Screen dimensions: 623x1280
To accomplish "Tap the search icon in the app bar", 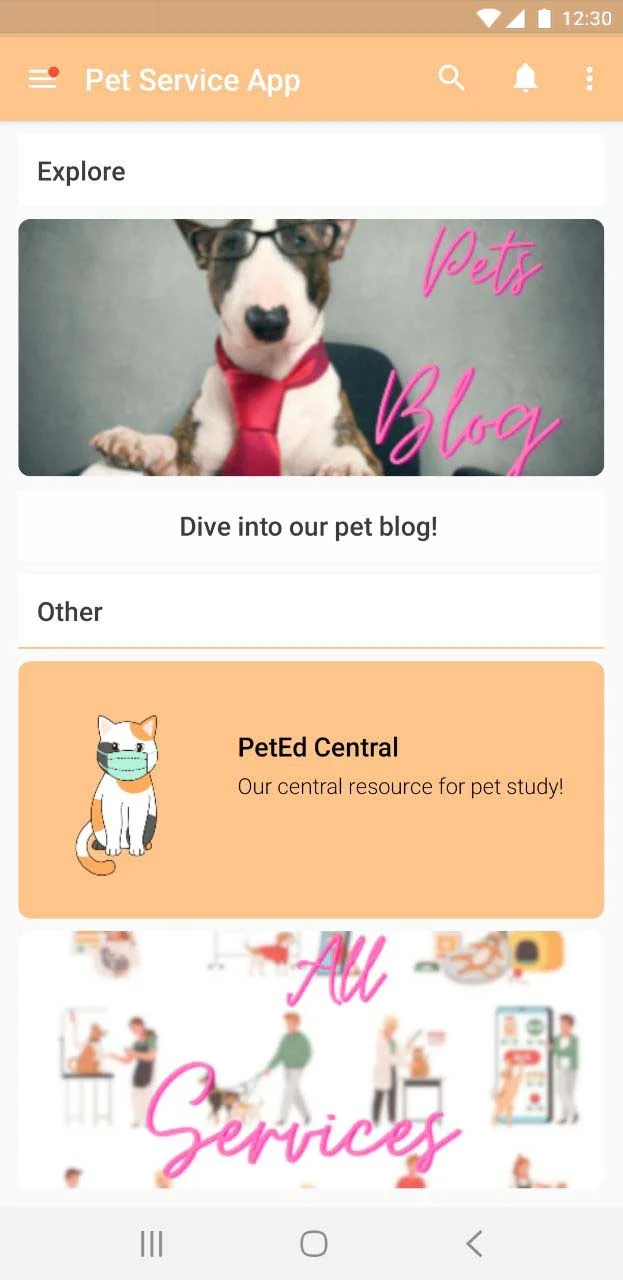I will pyautogui.click(x=452, y=79).
